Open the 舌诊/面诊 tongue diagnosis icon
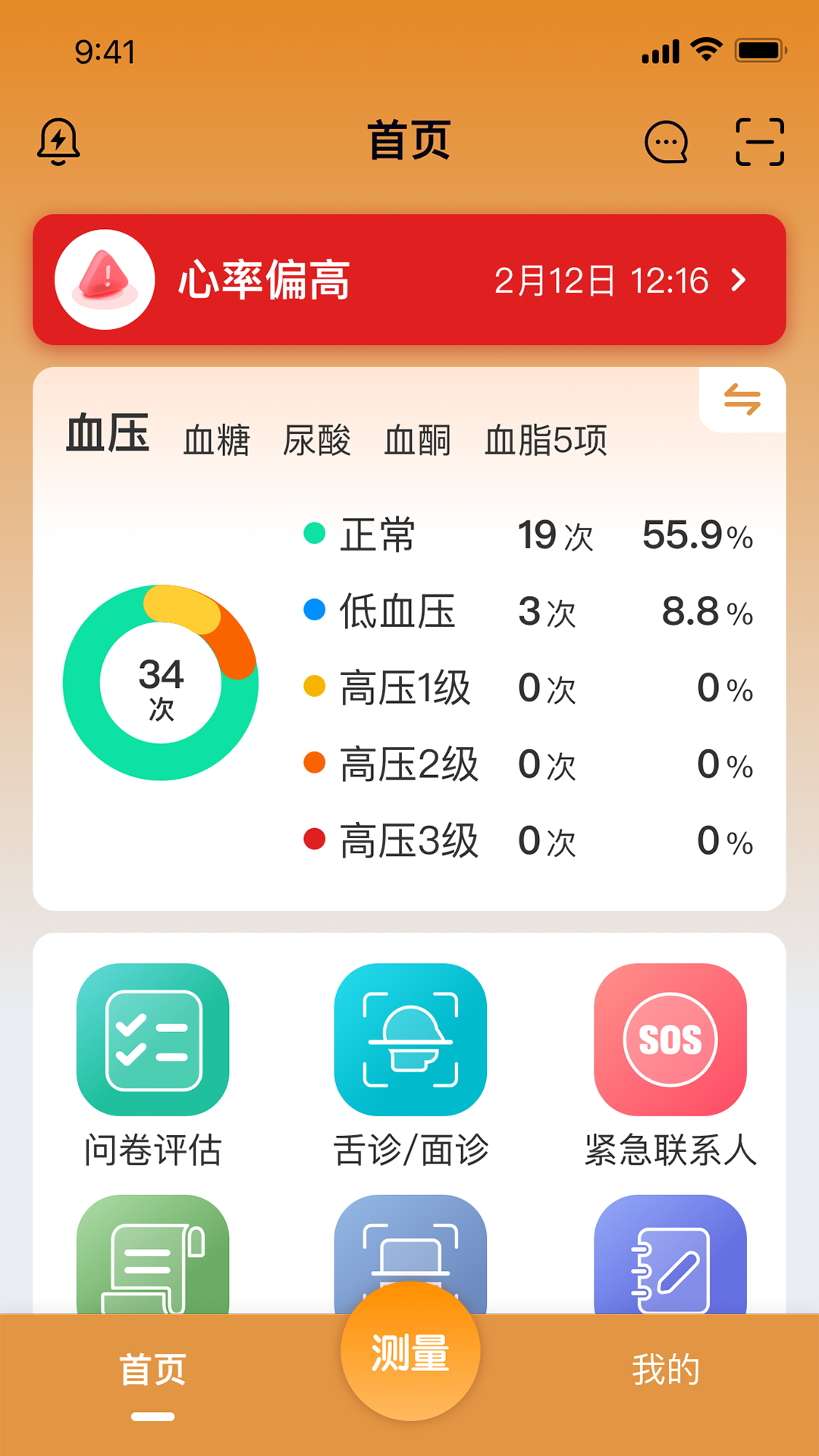 [x=409, y=1038]
